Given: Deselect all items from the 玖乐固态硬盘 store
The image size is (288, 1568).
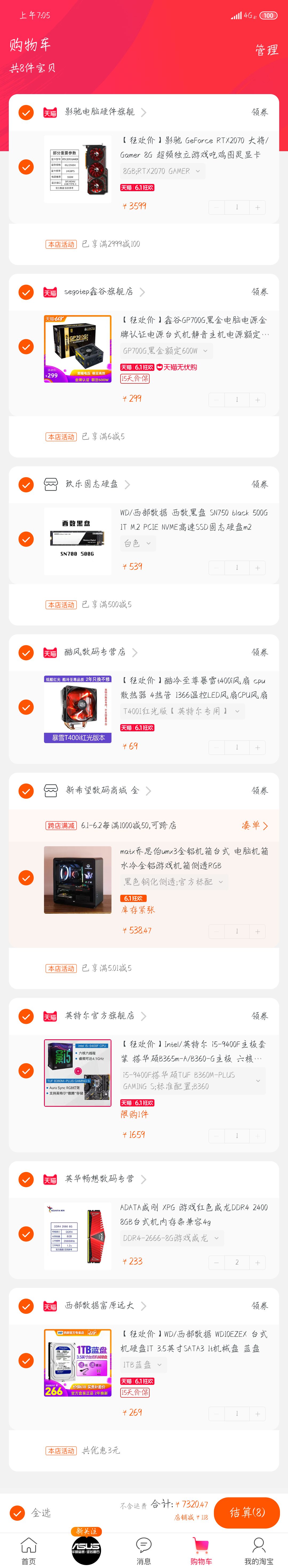Looking at the screenshot, I should coord(26,484).
